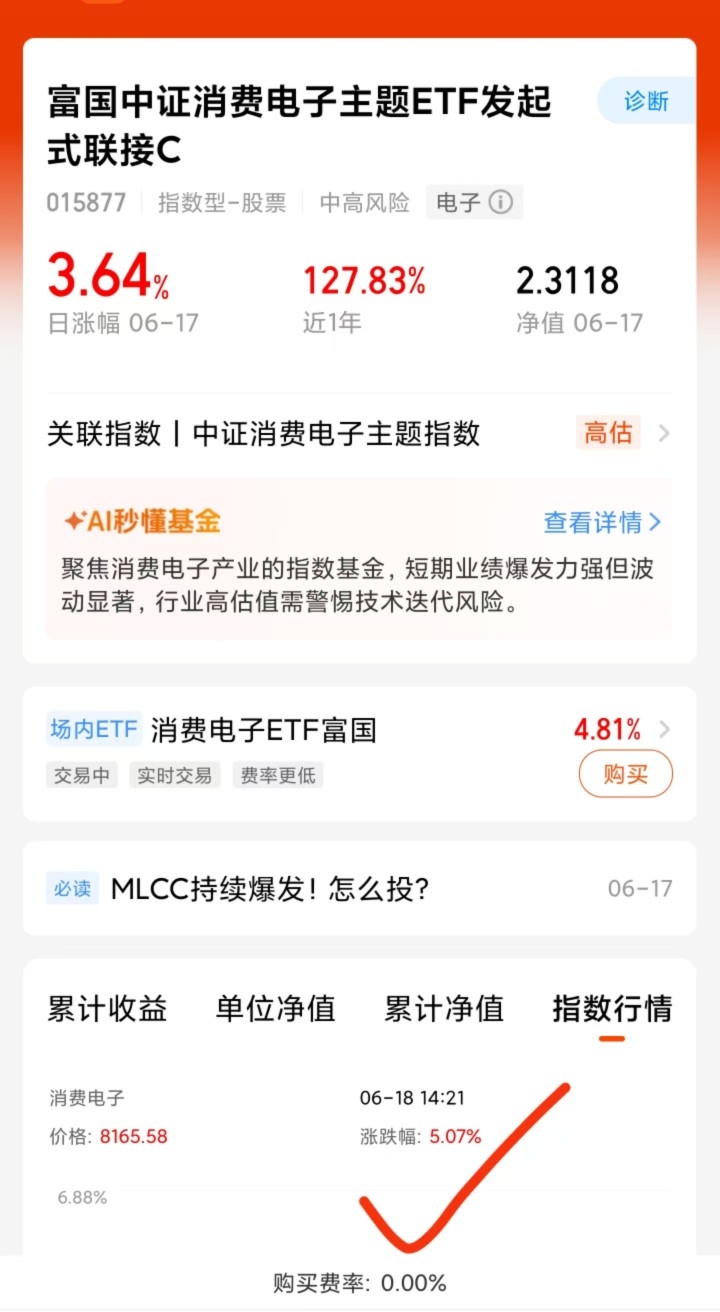Screen dimensions: 720x1312
Task: Switch to the 单位净值 tab
Action: pos(276,1009)
